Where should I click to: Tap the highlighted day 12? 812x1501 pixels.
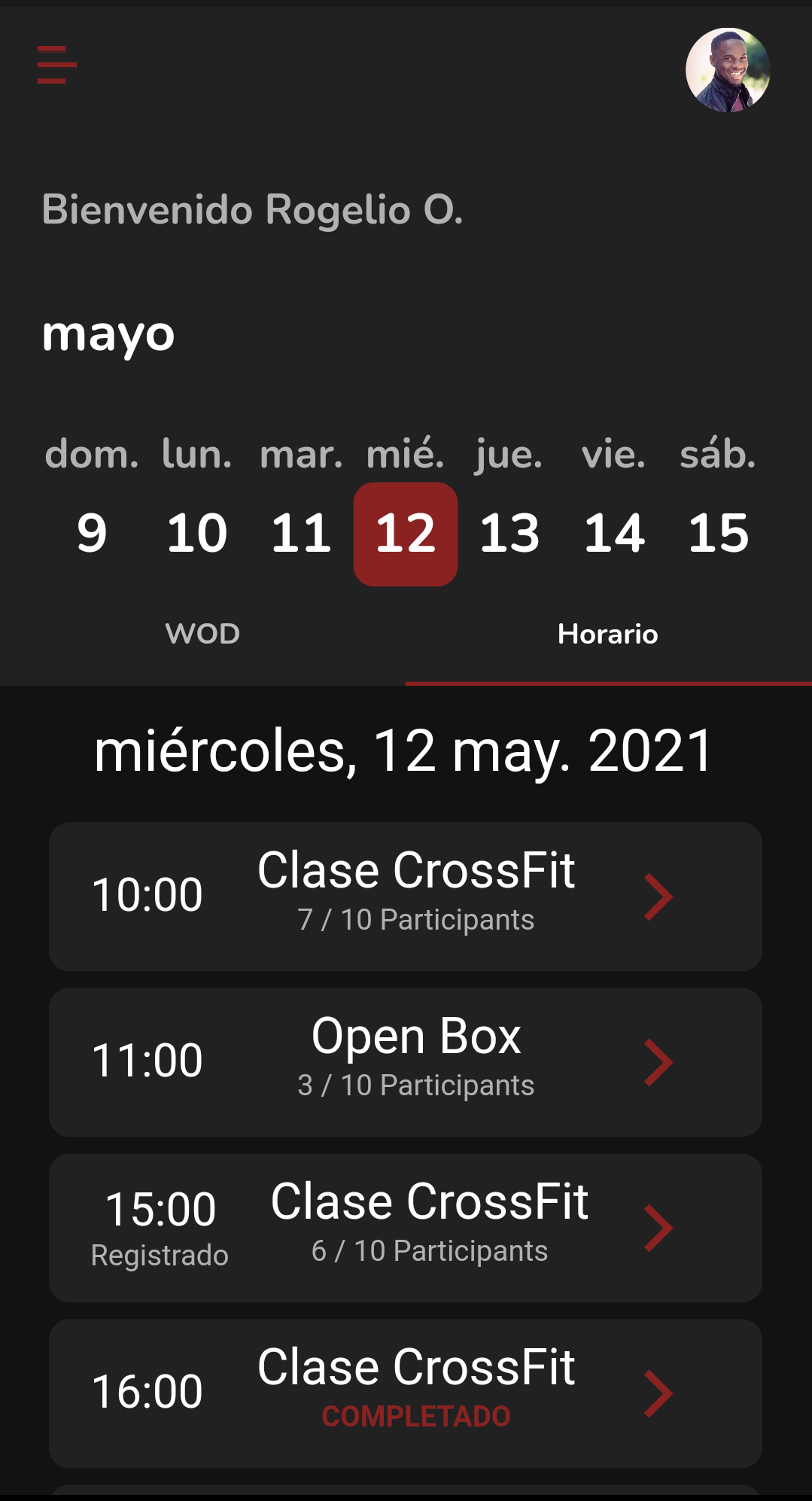click(x=405, y=533)
